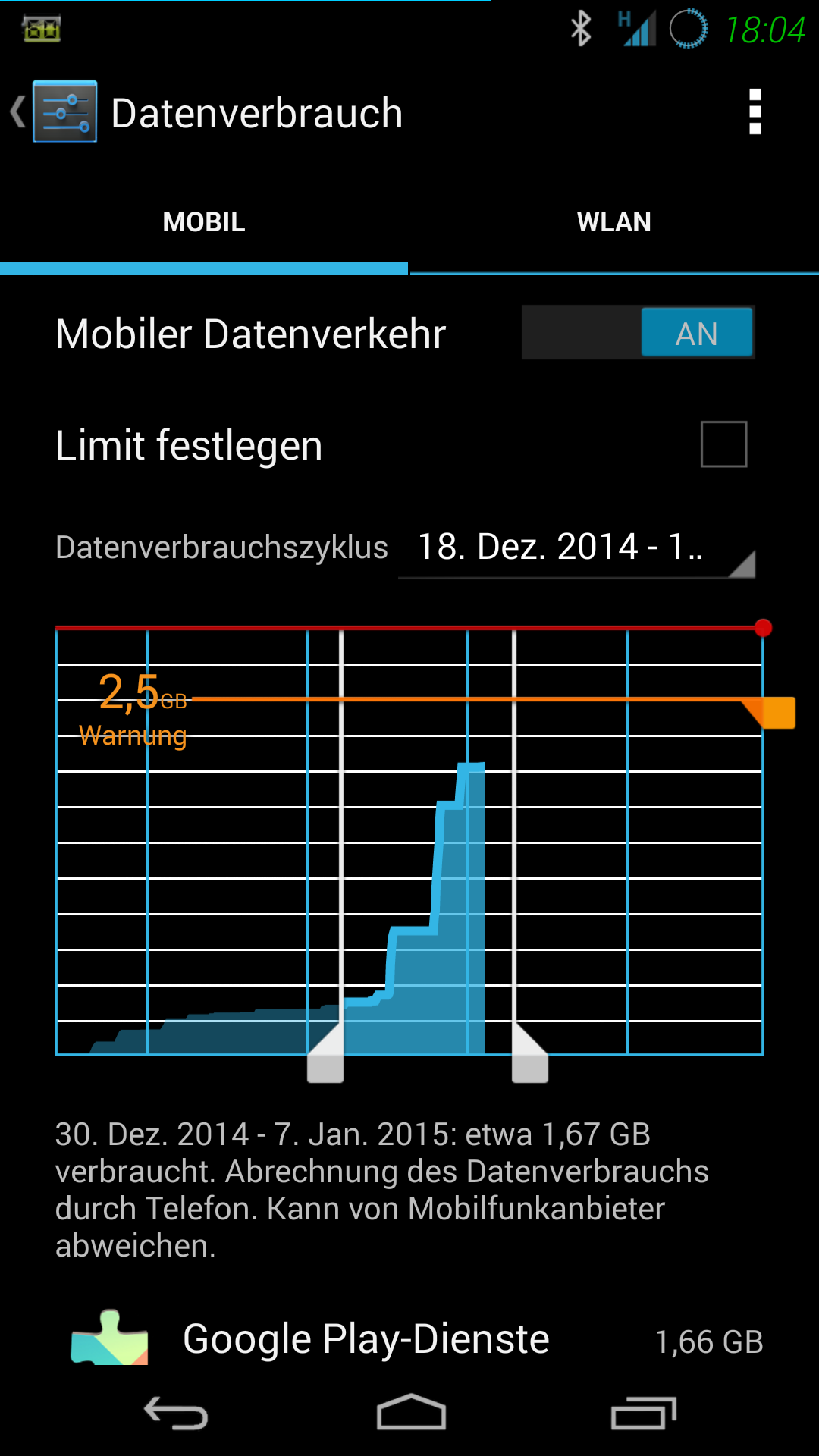Go back using the Datenverbrauch header icon
Screen dimensions: 819x1456
click(53, 112)
